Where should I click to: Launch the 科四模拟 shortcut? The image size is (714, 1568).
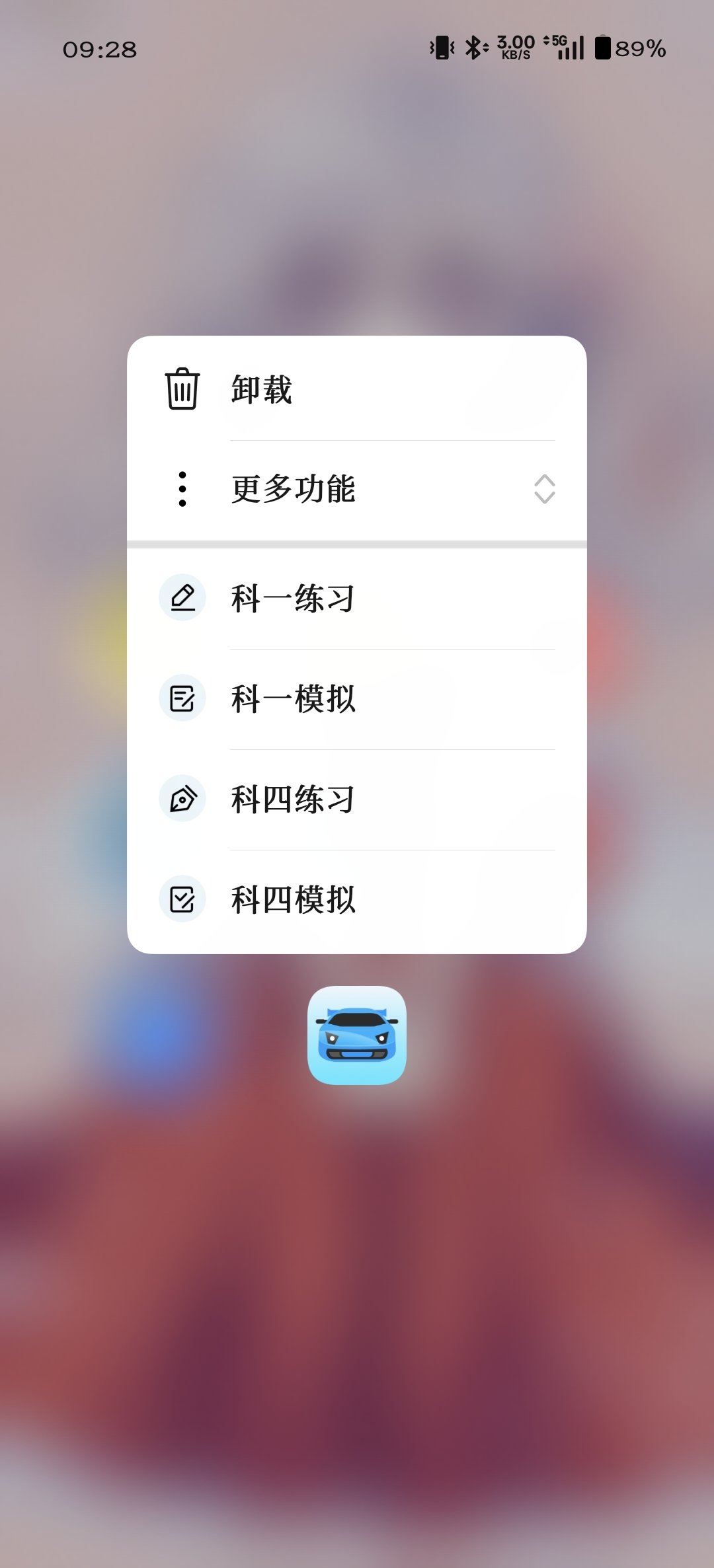357,899
